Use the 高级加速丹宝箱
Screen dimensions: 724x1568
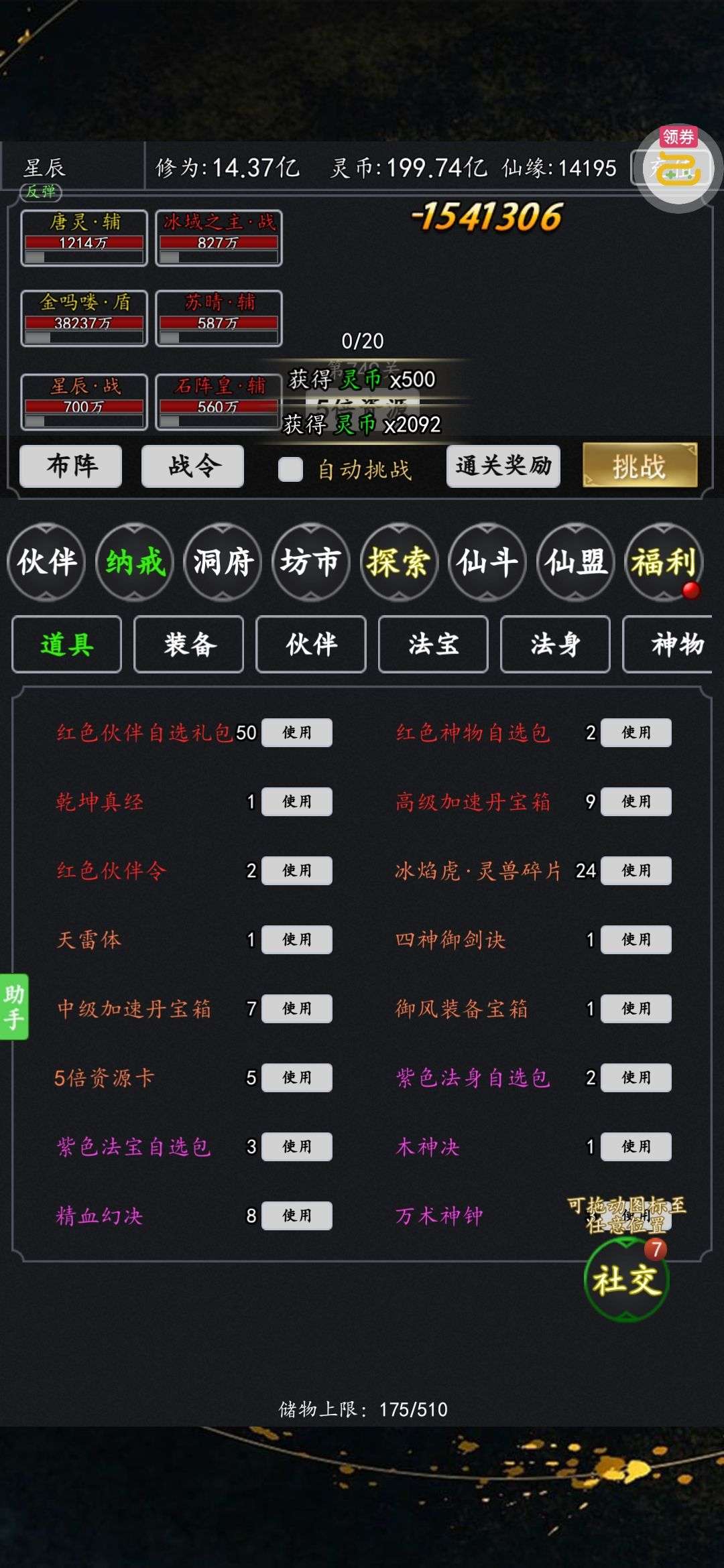click(636, 801)
